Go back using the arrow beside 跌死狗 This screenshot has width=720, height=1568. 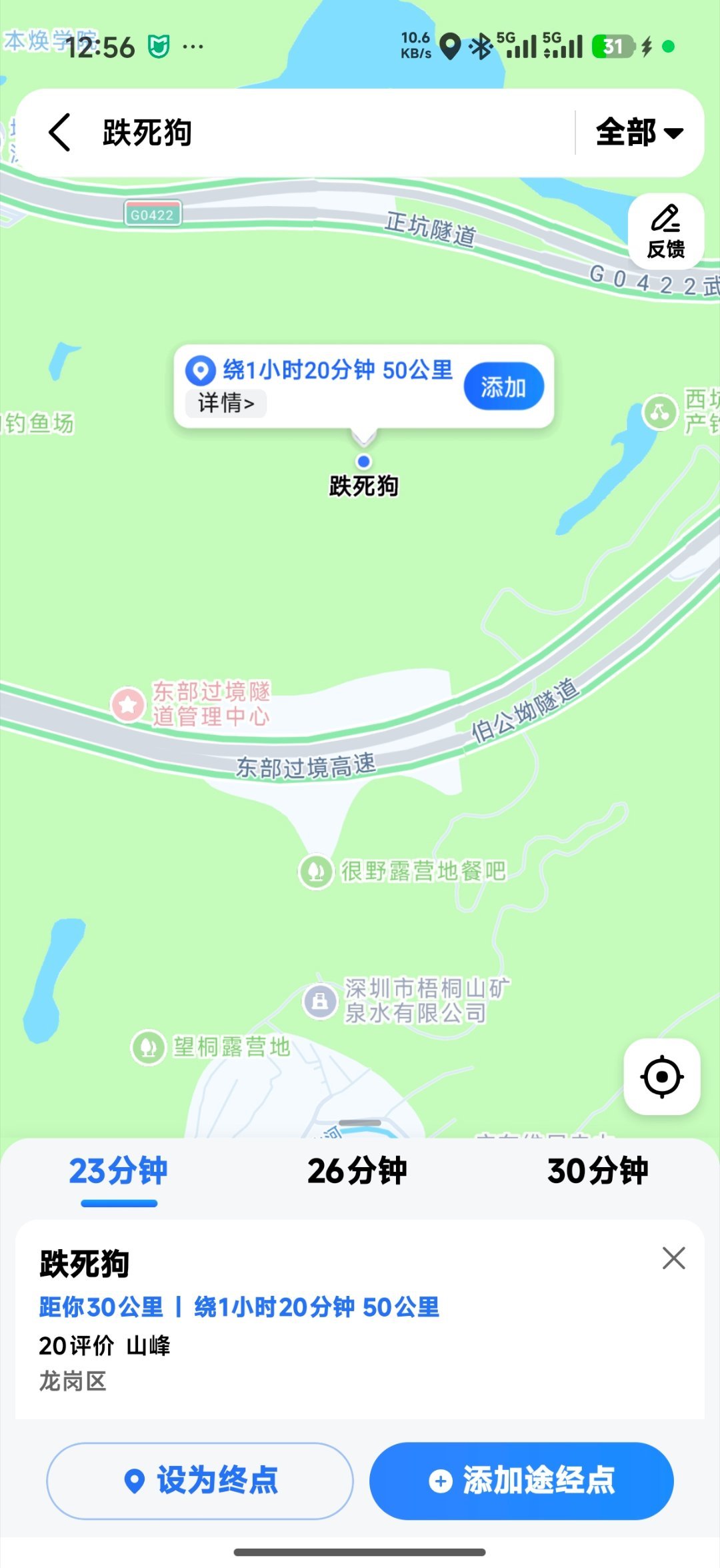pyautogui.click(x=60, y=132)
